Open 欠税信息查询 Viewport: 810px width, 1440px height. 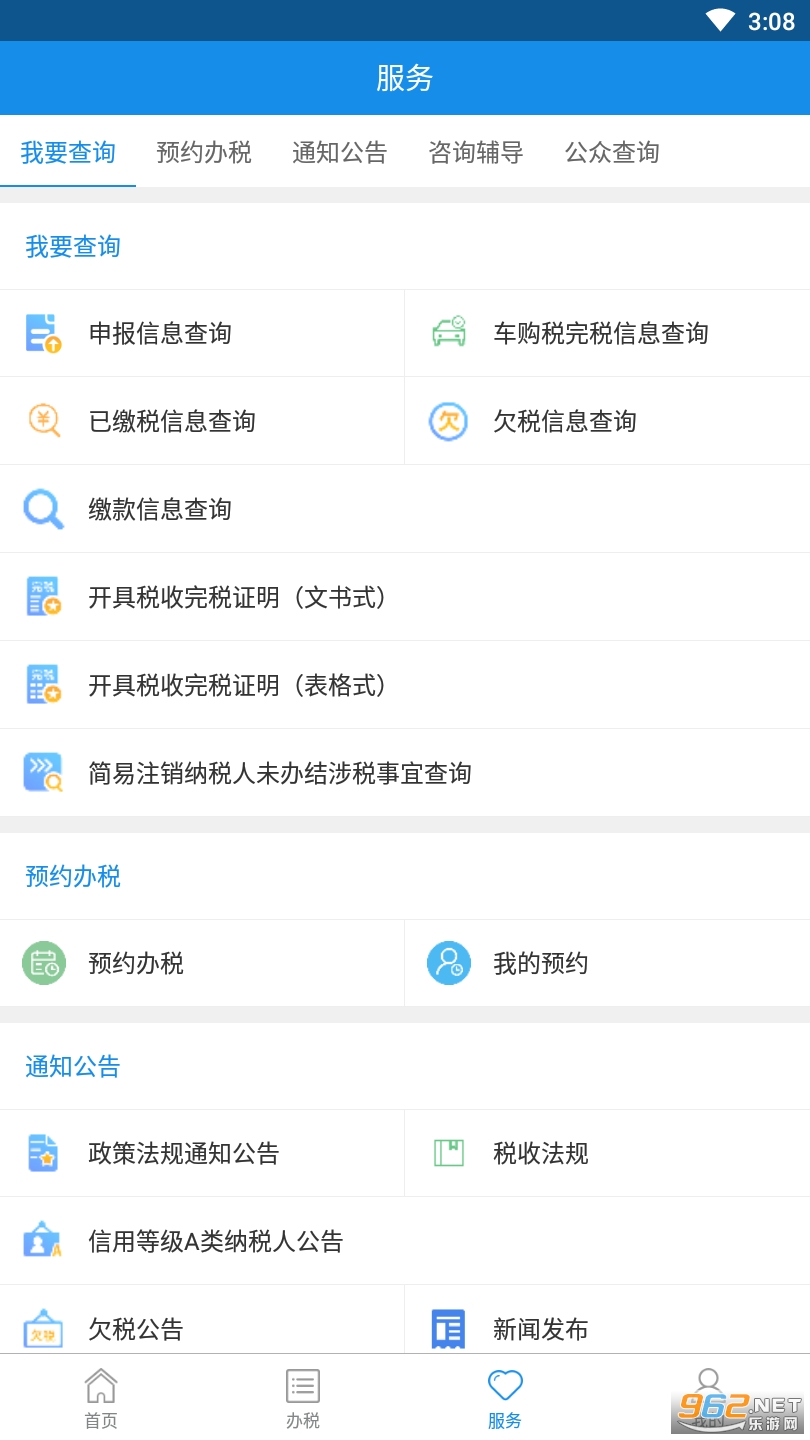[564, 422]
